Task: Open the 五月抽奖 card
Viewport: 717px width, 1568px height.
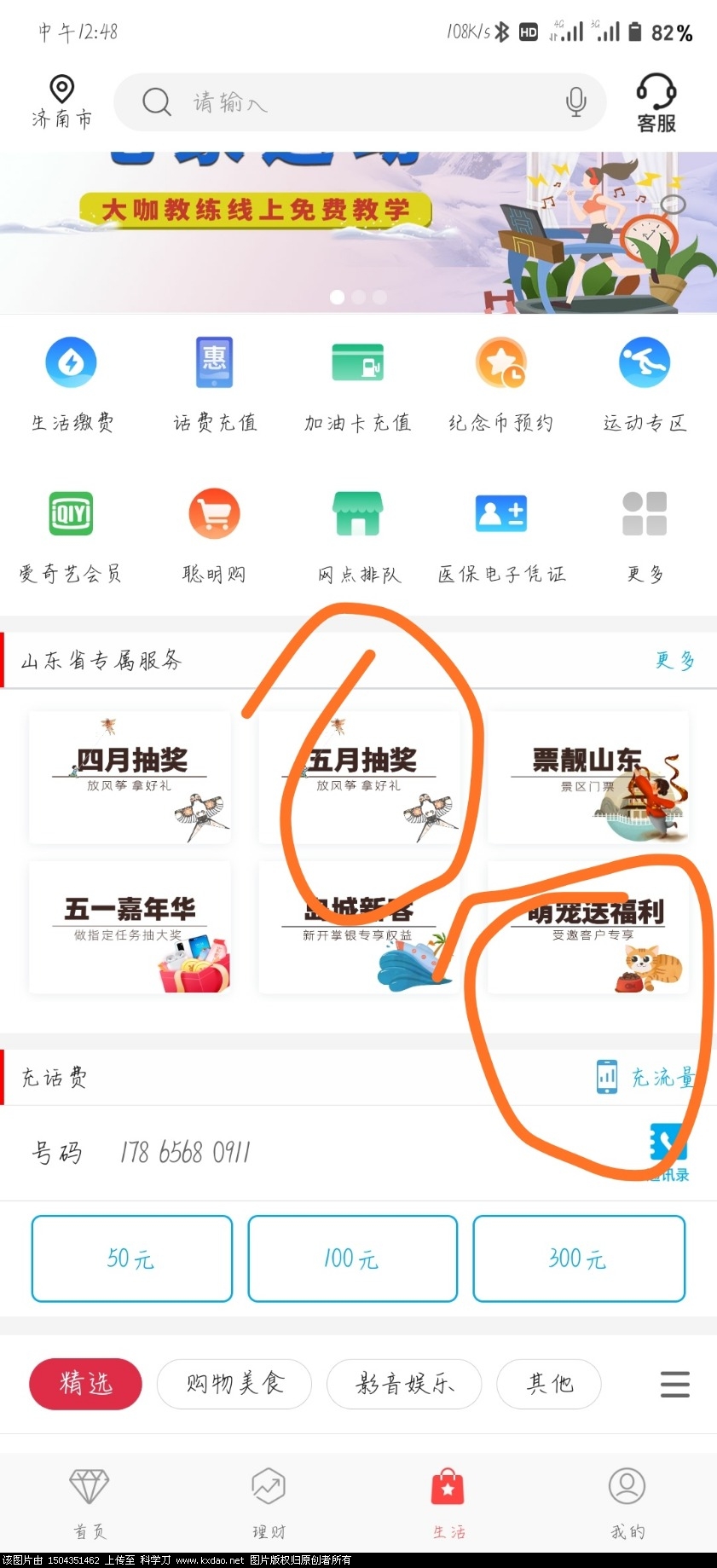Action: (359, 778)
